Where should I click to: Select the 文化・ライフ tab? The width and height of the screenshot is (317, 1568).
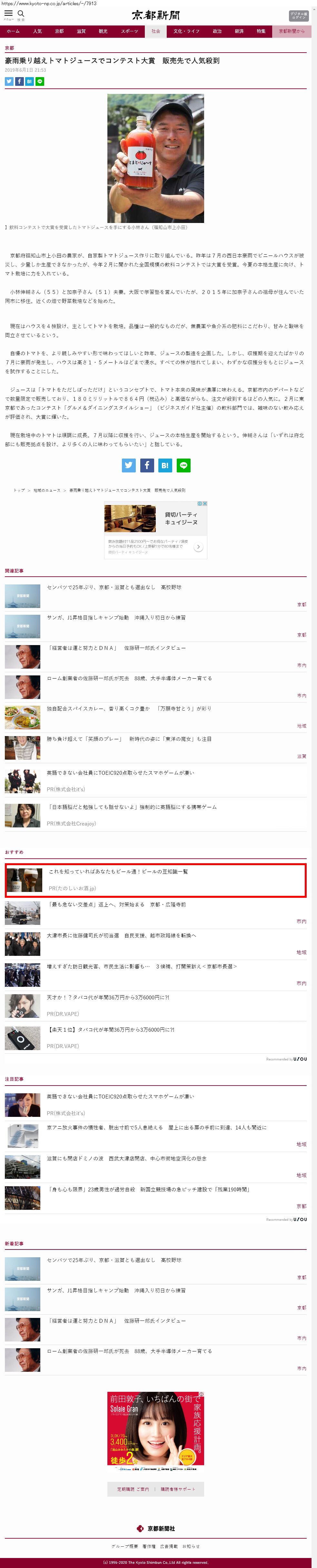[x=186, y=31]
